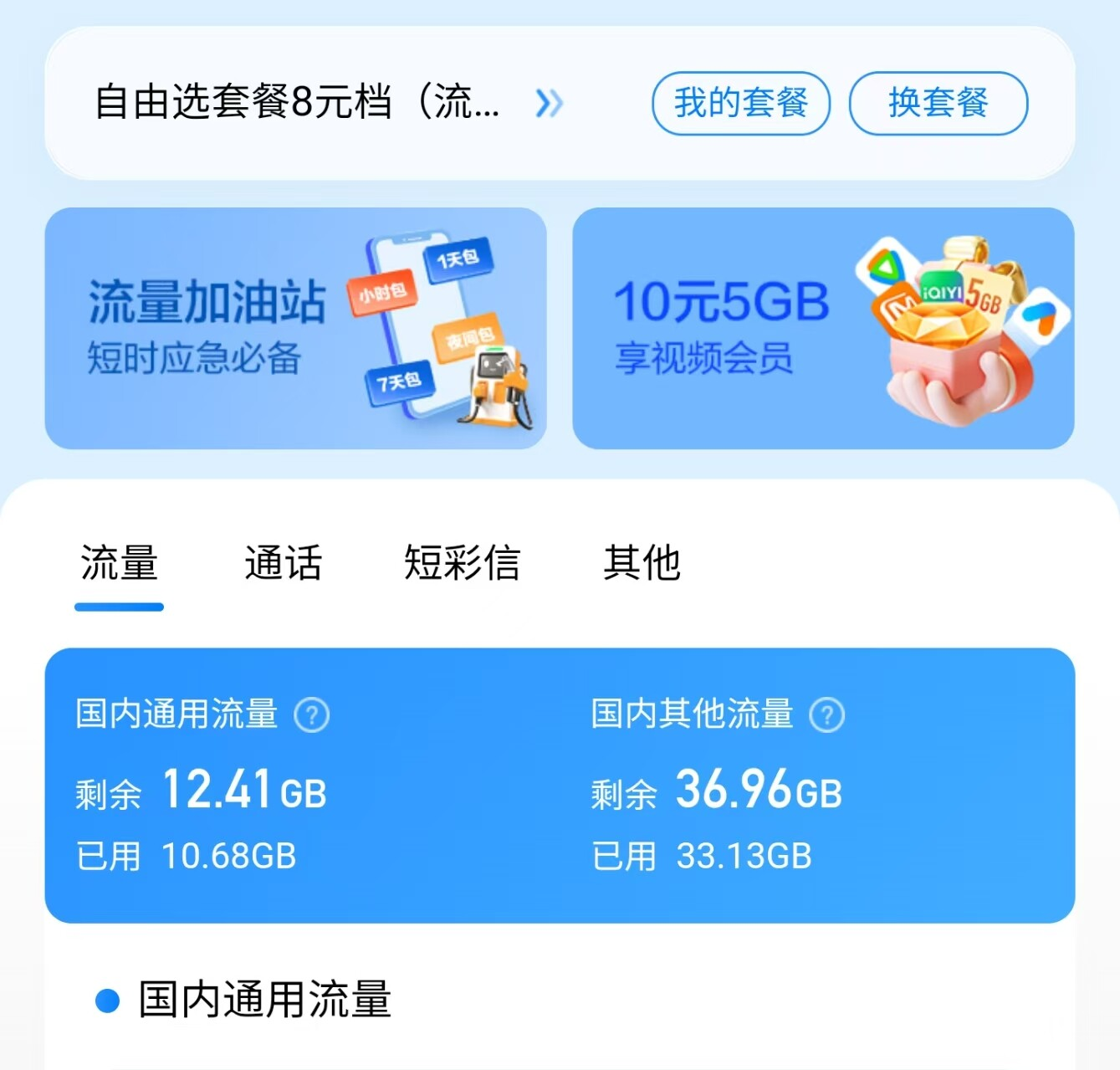Tap the 换套餐 button
Image resolution: width=1120 pixels, height=1070 pixels.
pyautogui.click(x=938, y=104)
